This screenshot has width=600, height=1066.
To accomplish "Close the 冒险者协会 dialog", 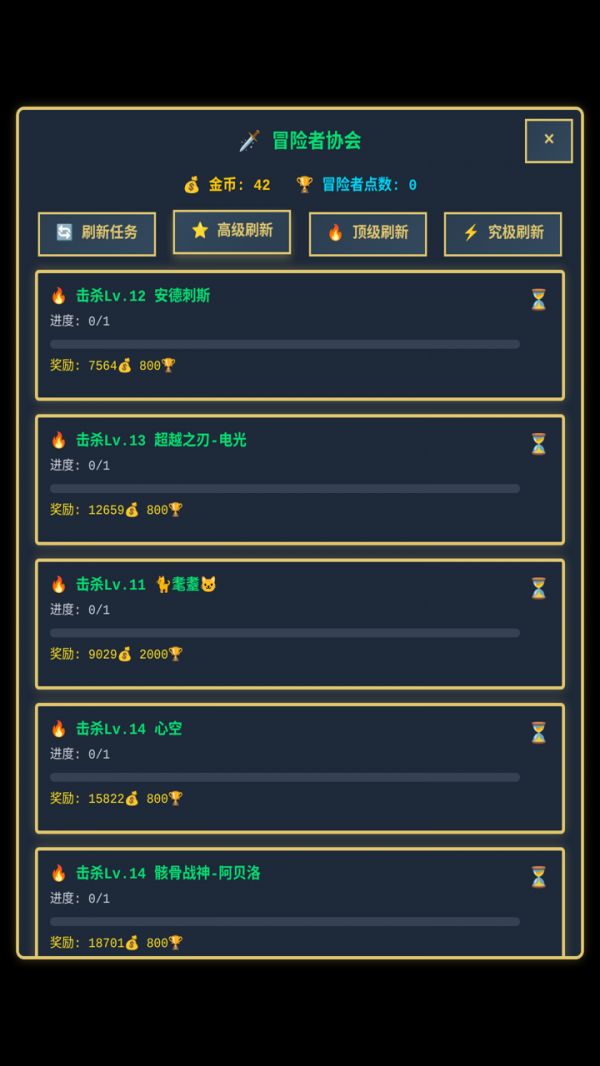I will [548, 140].
